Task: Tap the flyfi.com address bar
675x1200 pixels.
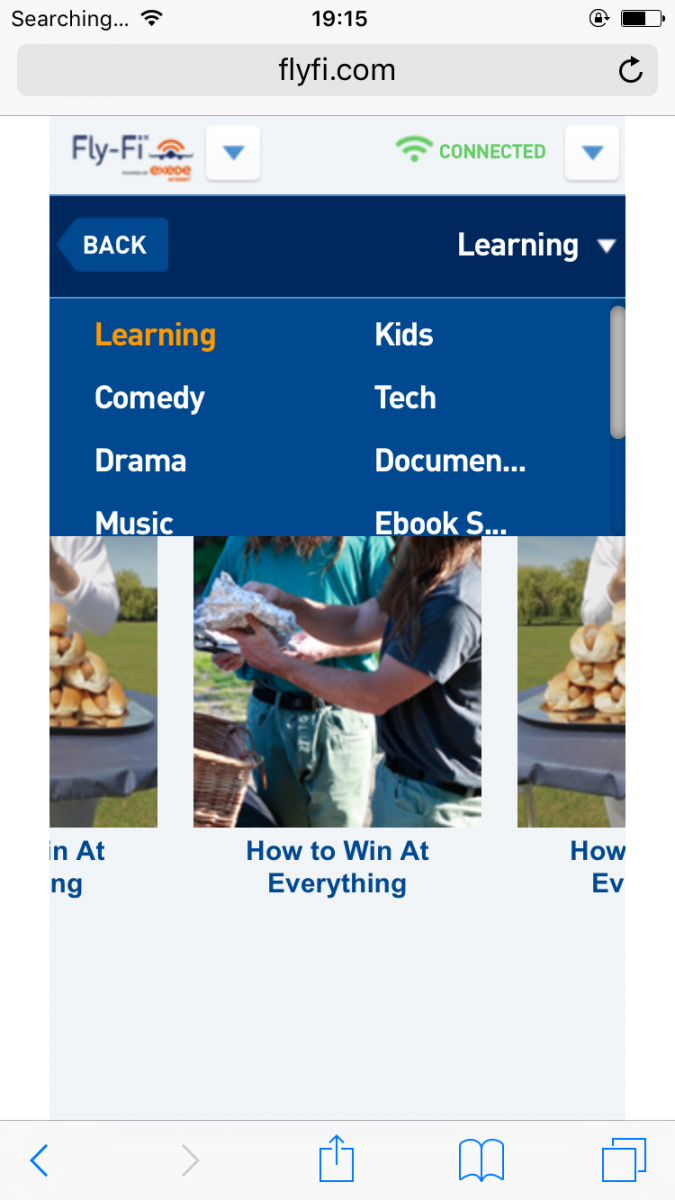Action: coord(337,70)
